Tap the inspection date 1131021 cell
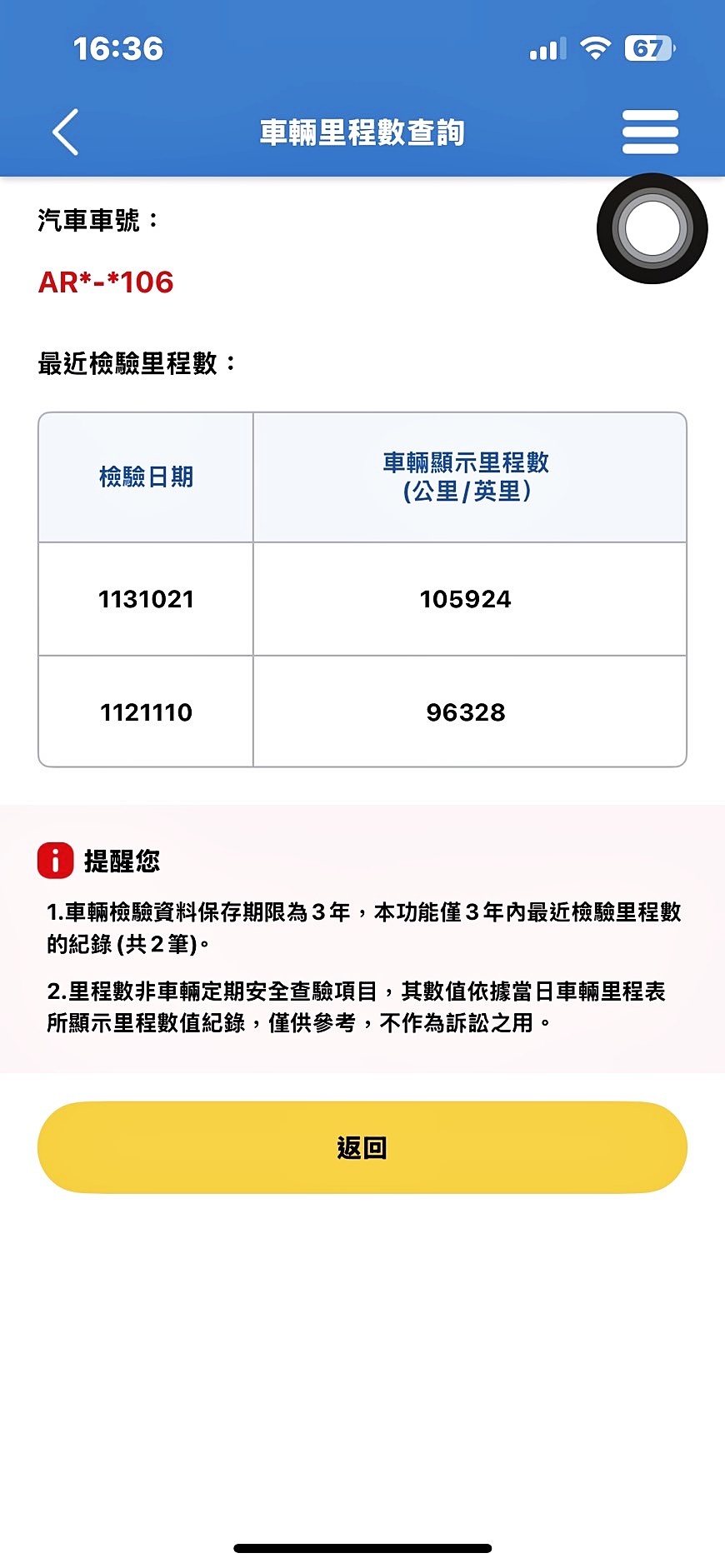Screen dimensions: 725x1568 point(147,598)
